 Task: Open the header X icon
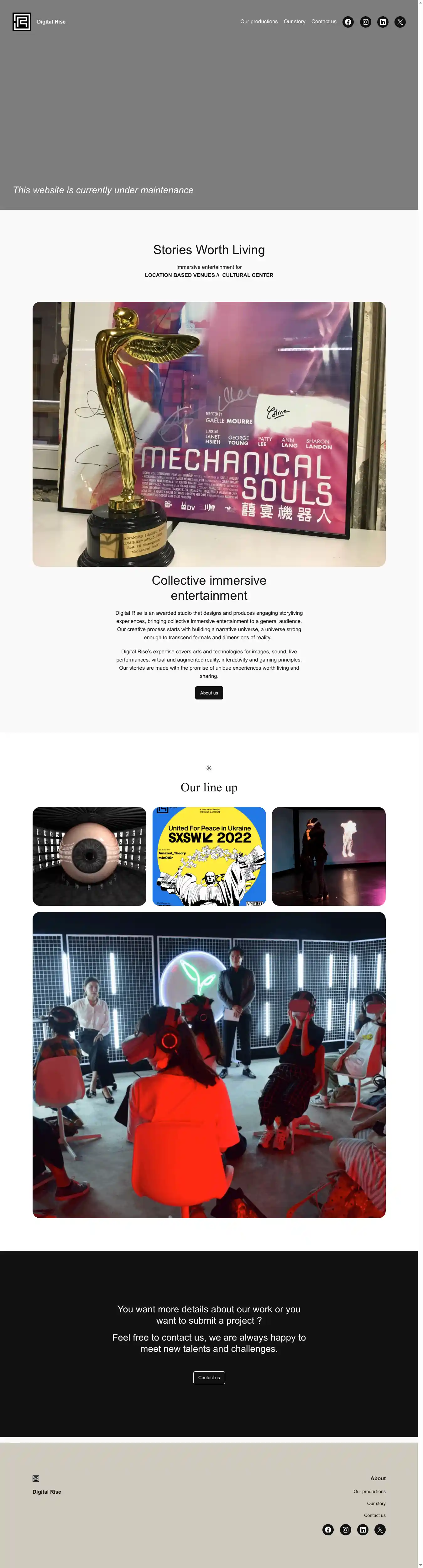(x=400, y=22)
